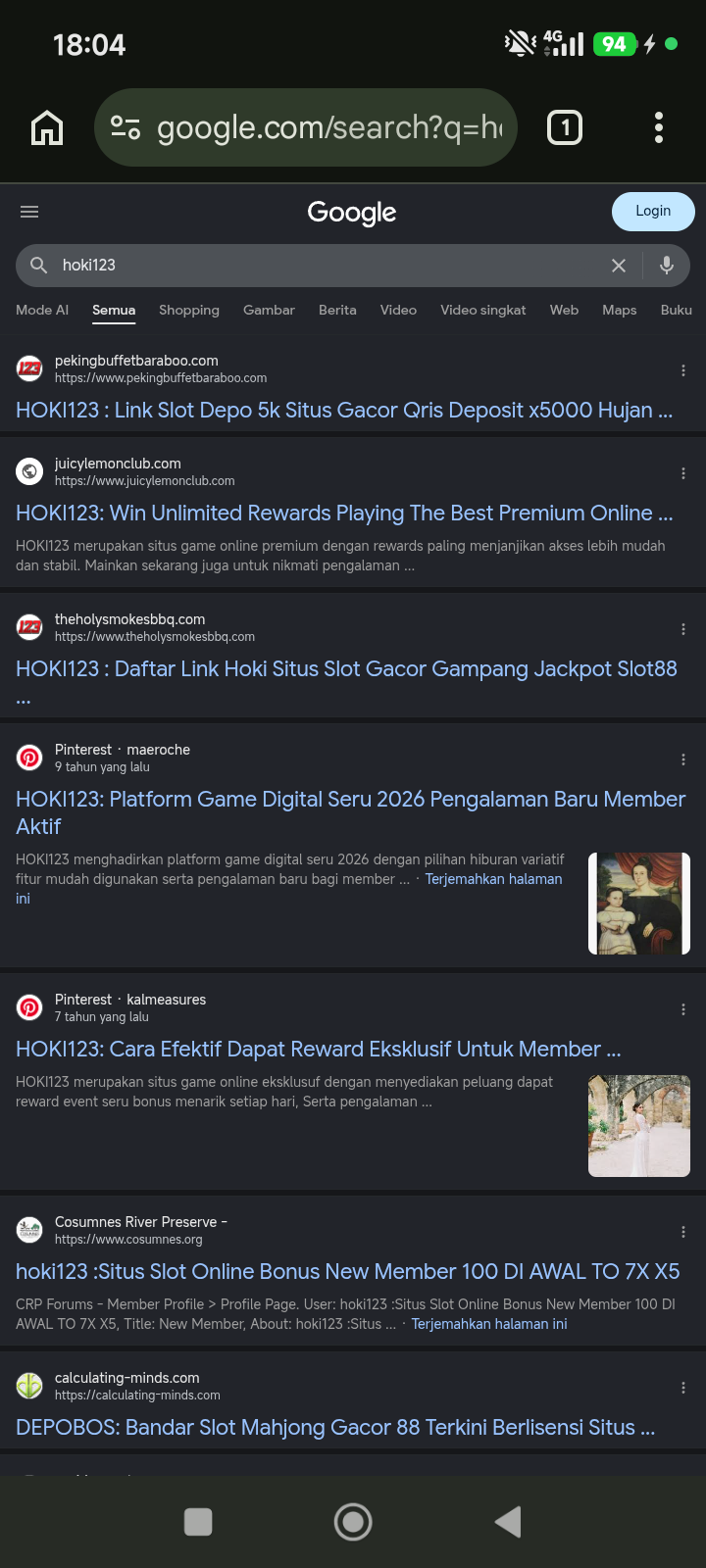This screenshot has height=1568, width=706.
Task: Switch to the Mode AI tab
Action: point(42,310)
